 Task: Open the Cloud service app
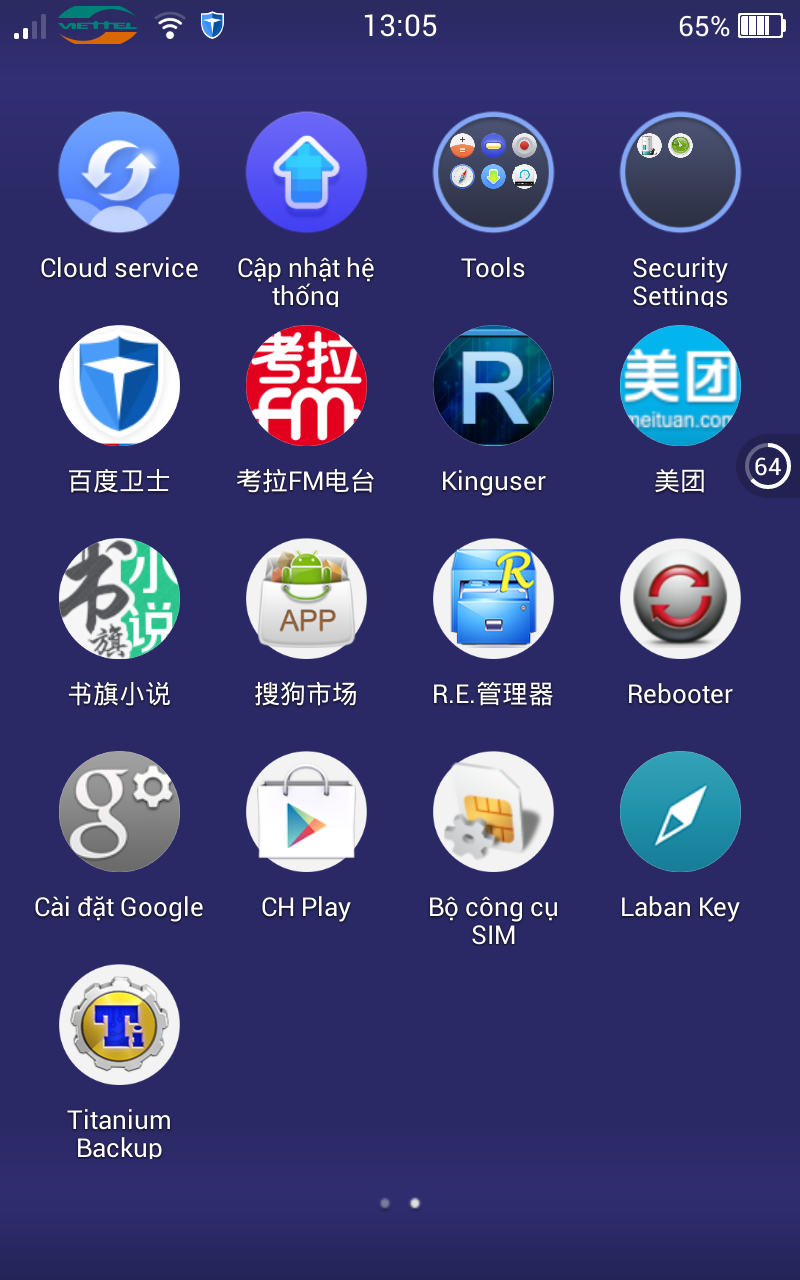point(119,172)
